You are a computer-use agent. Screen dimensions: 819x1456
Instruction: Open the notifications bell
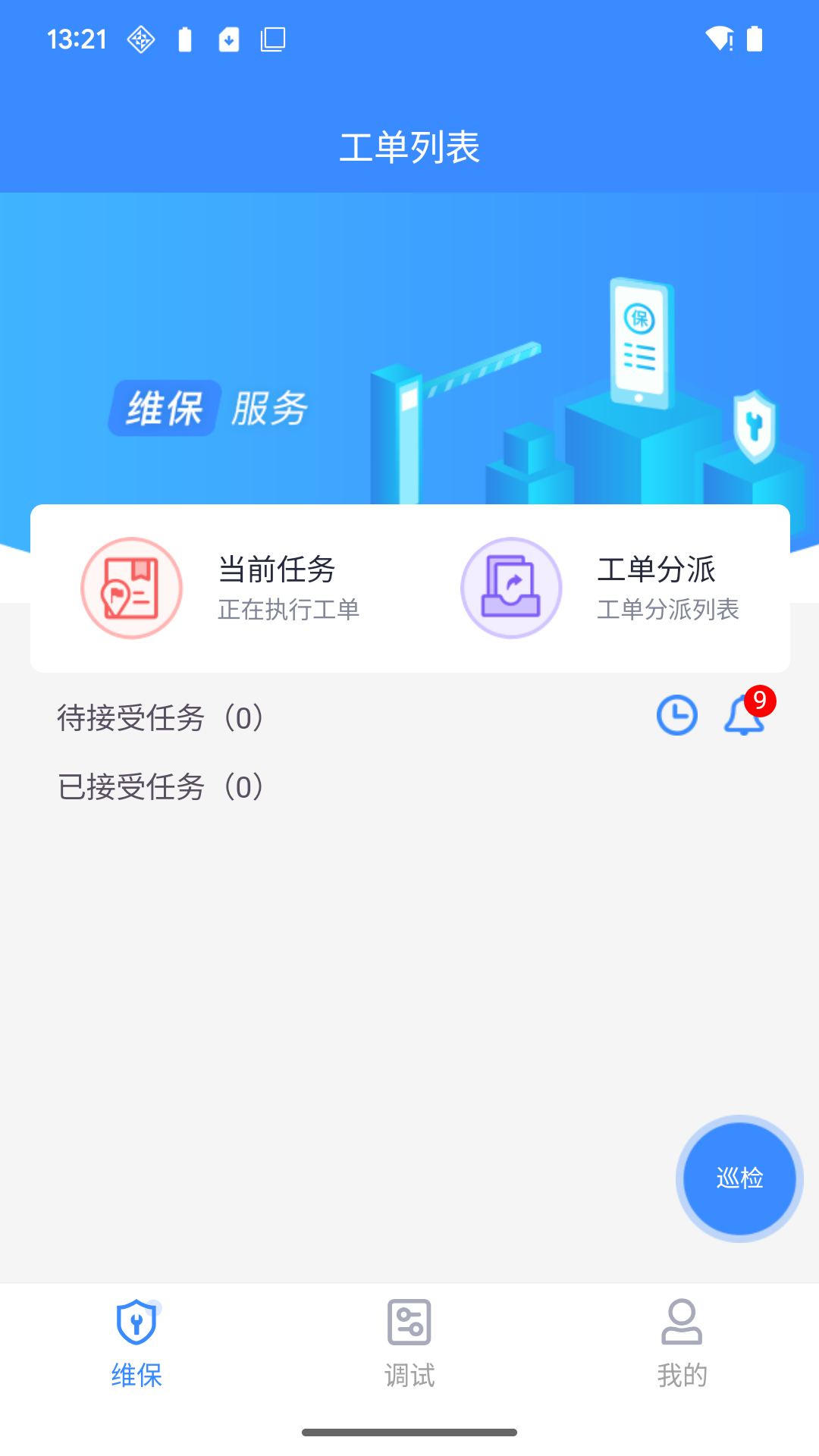[745, 715]
